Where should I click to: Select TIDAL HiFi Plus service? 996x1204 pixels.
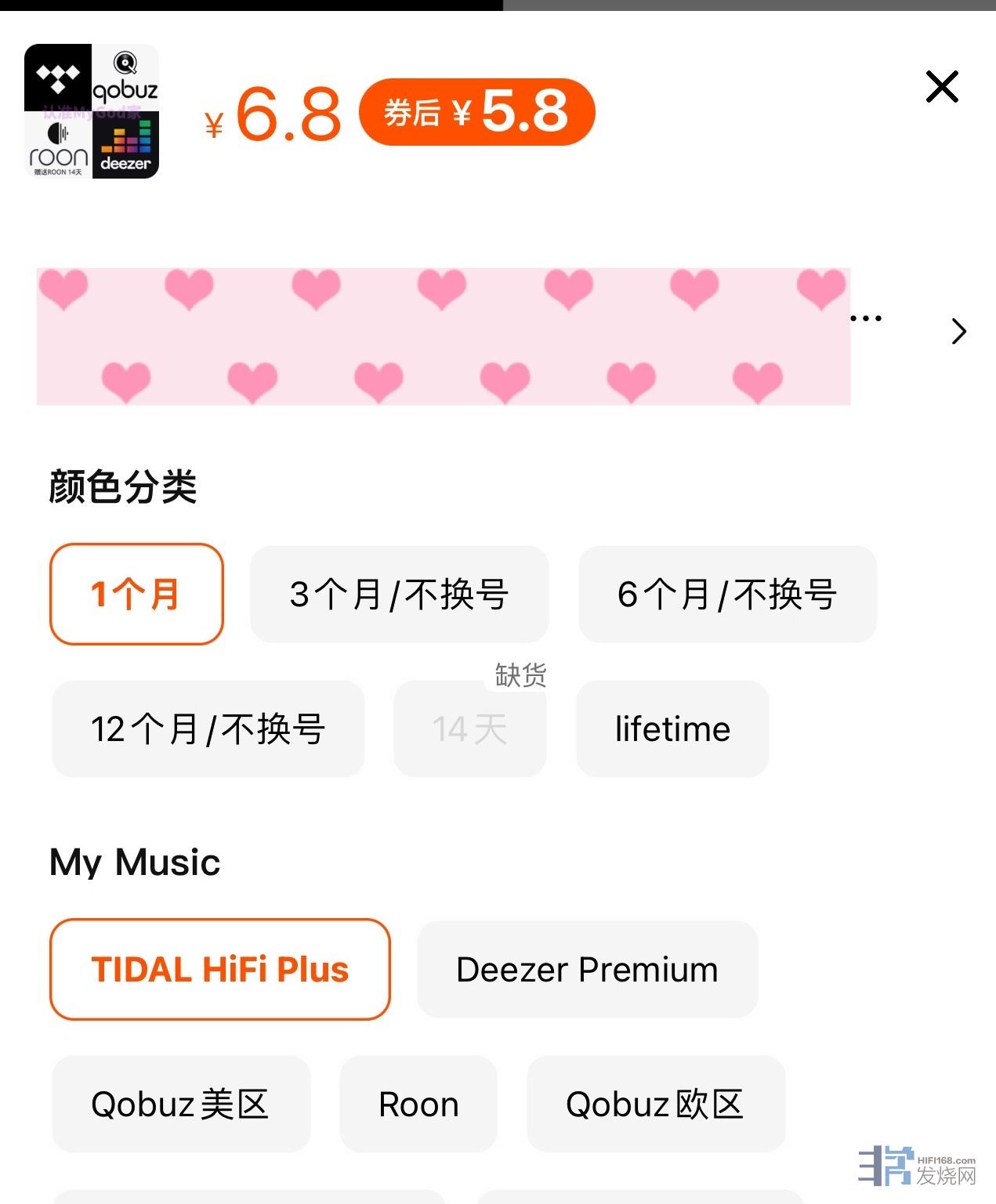click(219, 969)
